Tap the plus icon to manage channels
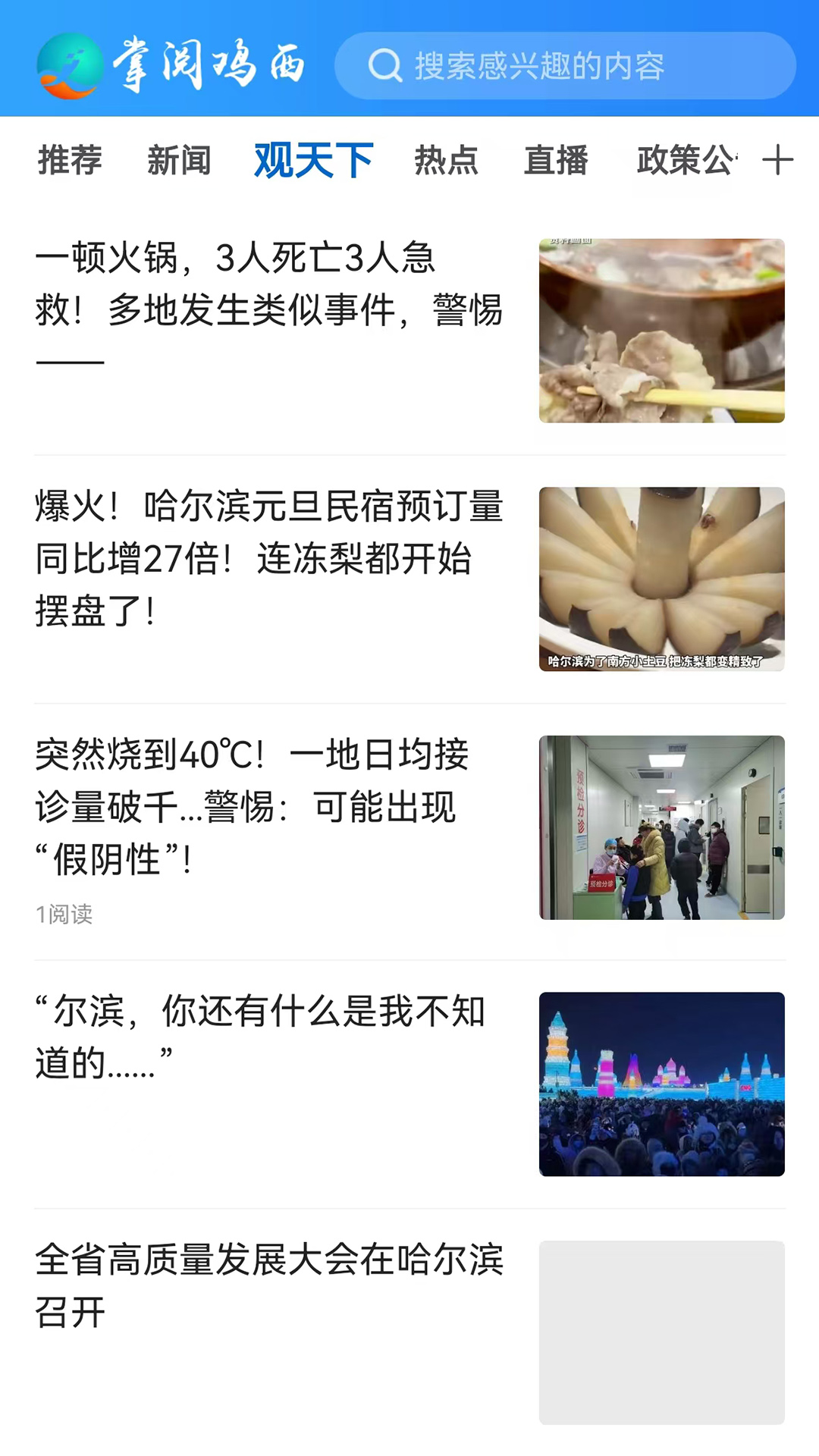819x1456 pixels. [x=778, y=161]
